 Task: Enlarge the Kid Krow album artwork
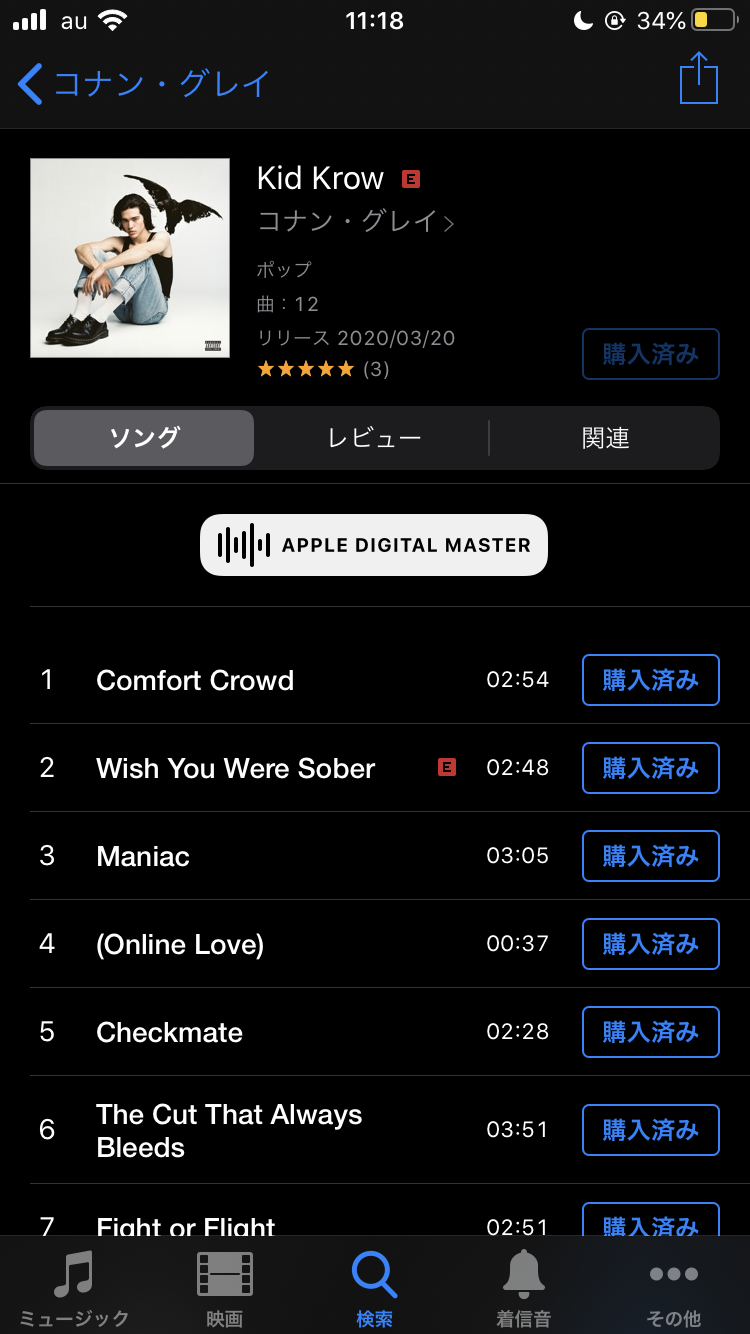tap(130, 258)
